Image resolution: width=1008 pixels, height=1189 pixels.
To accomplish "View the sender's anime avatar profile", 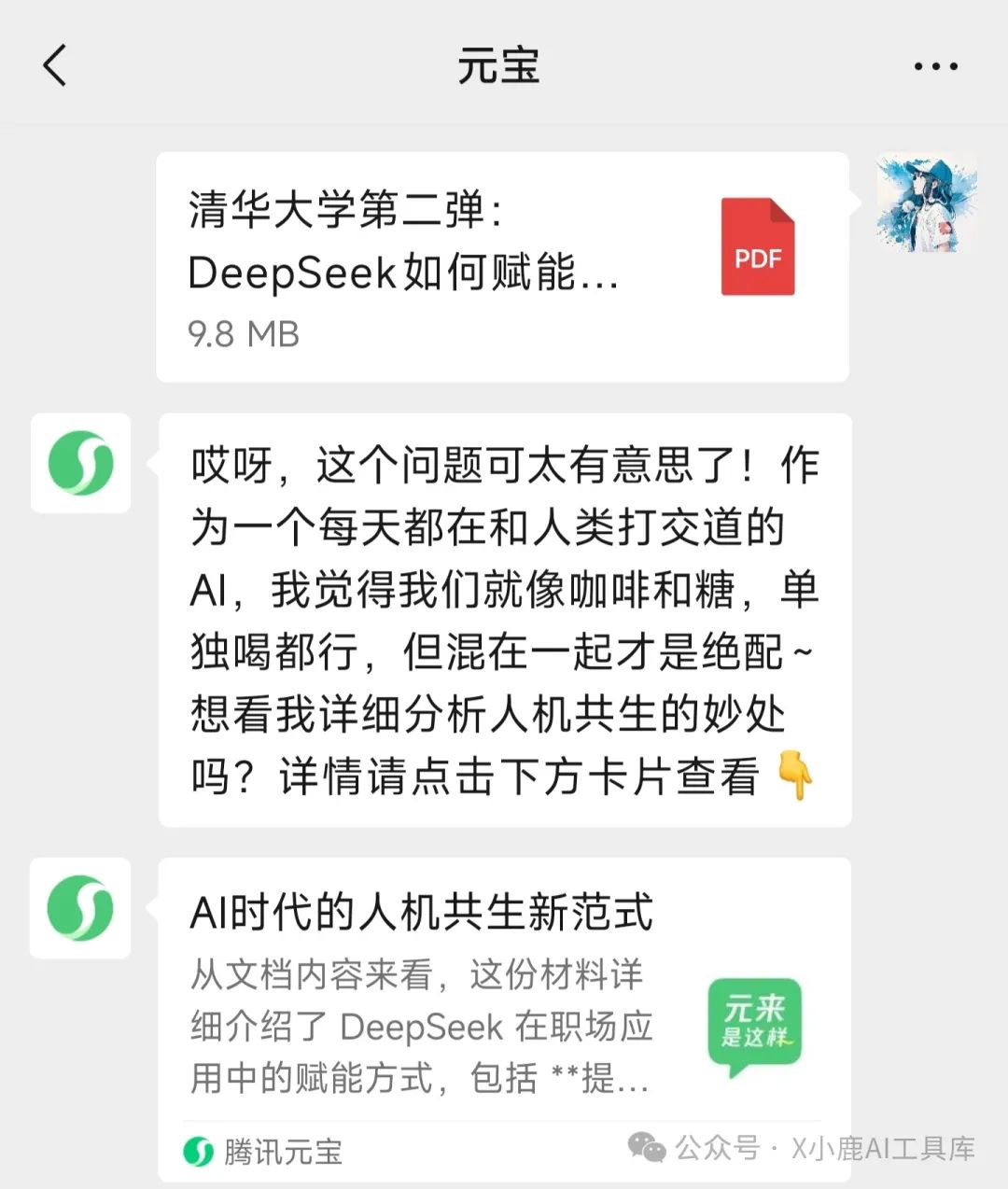I will click(x=926, y=203).
